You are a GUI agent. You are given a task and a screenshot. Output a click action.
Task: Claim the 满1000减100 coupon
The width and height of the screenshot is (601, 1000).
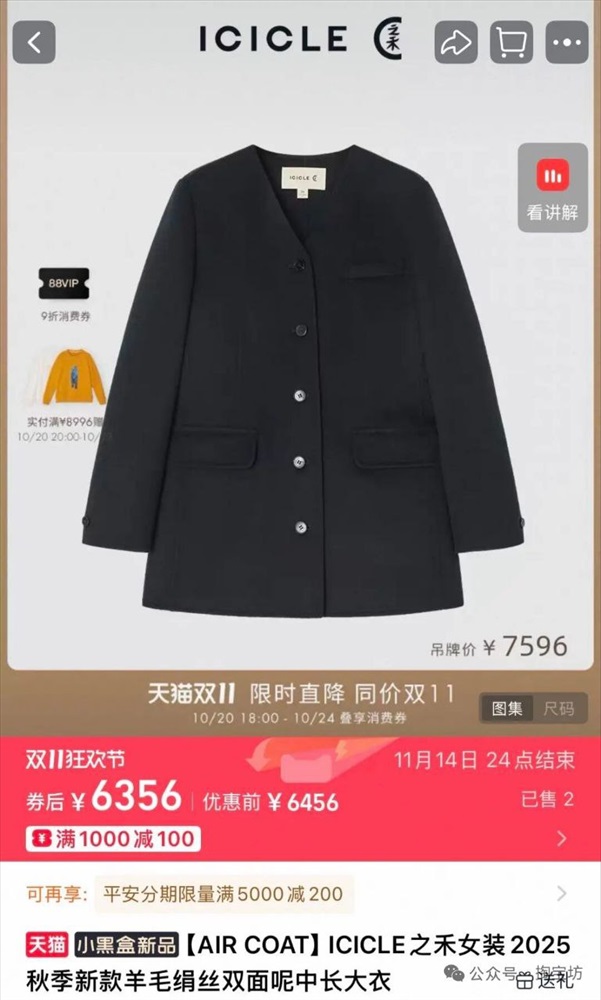pyautogui.click(x=113, y=838)
